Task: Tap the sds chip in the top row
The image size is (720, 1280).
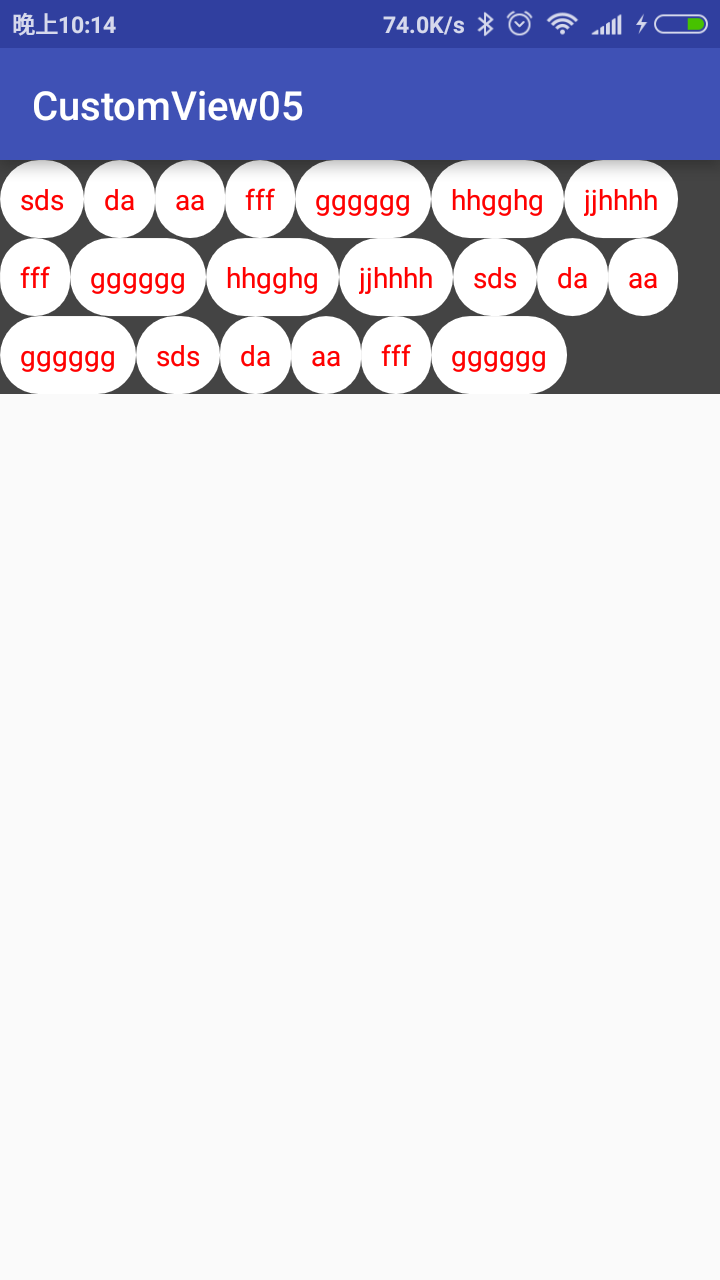Action: [x=42, y=200]
